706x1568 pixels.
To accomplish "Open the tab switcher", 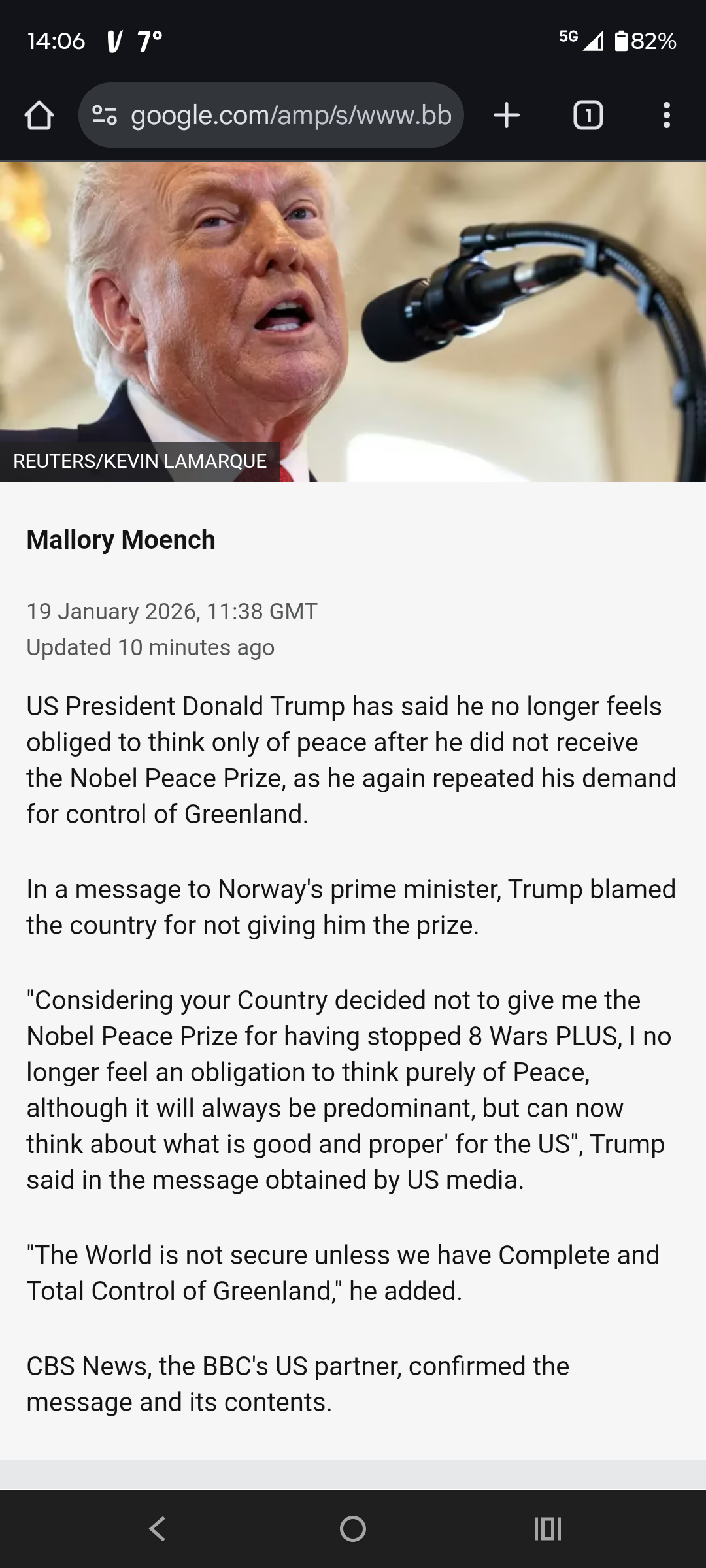I will (588, 116).
